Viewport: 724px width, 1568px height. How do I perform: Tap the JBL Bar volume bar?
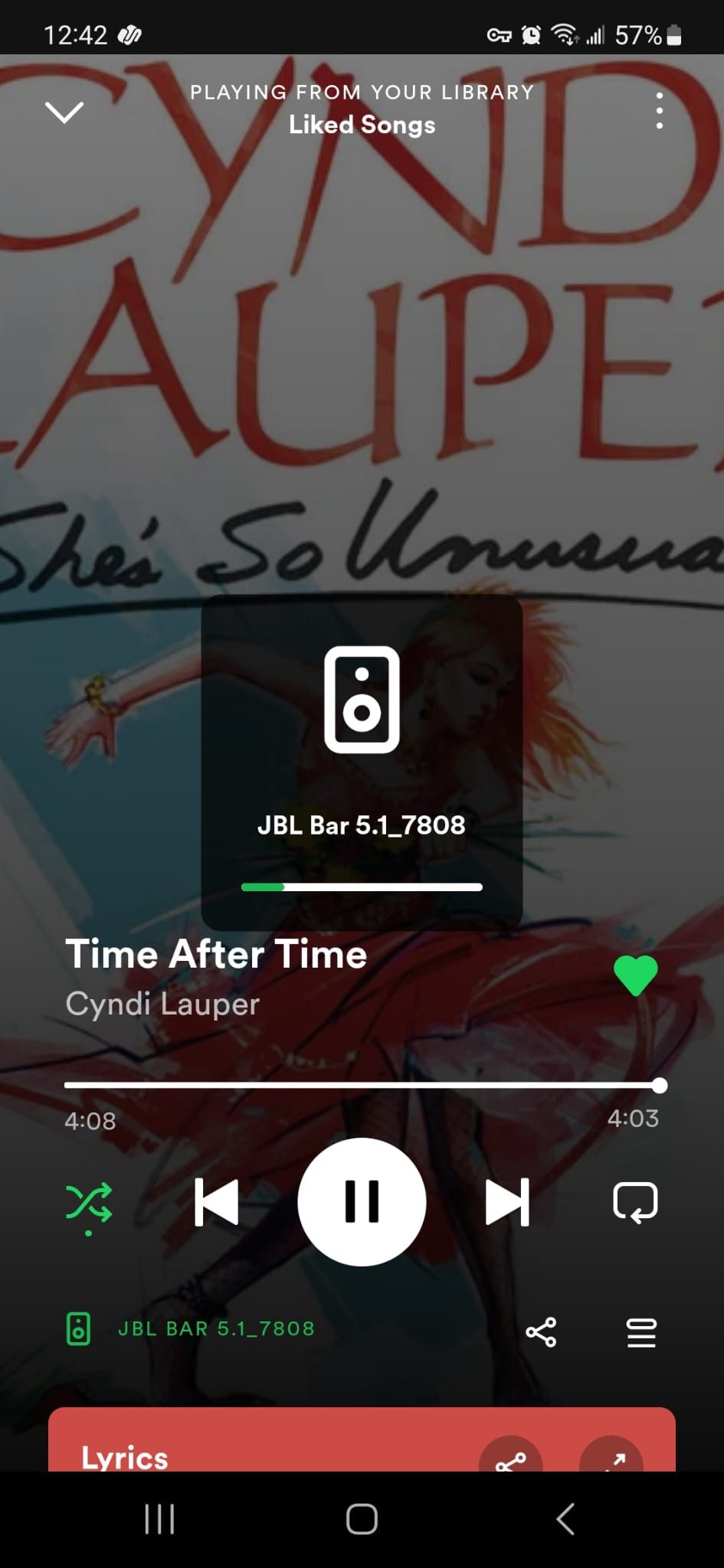point(362,887)
